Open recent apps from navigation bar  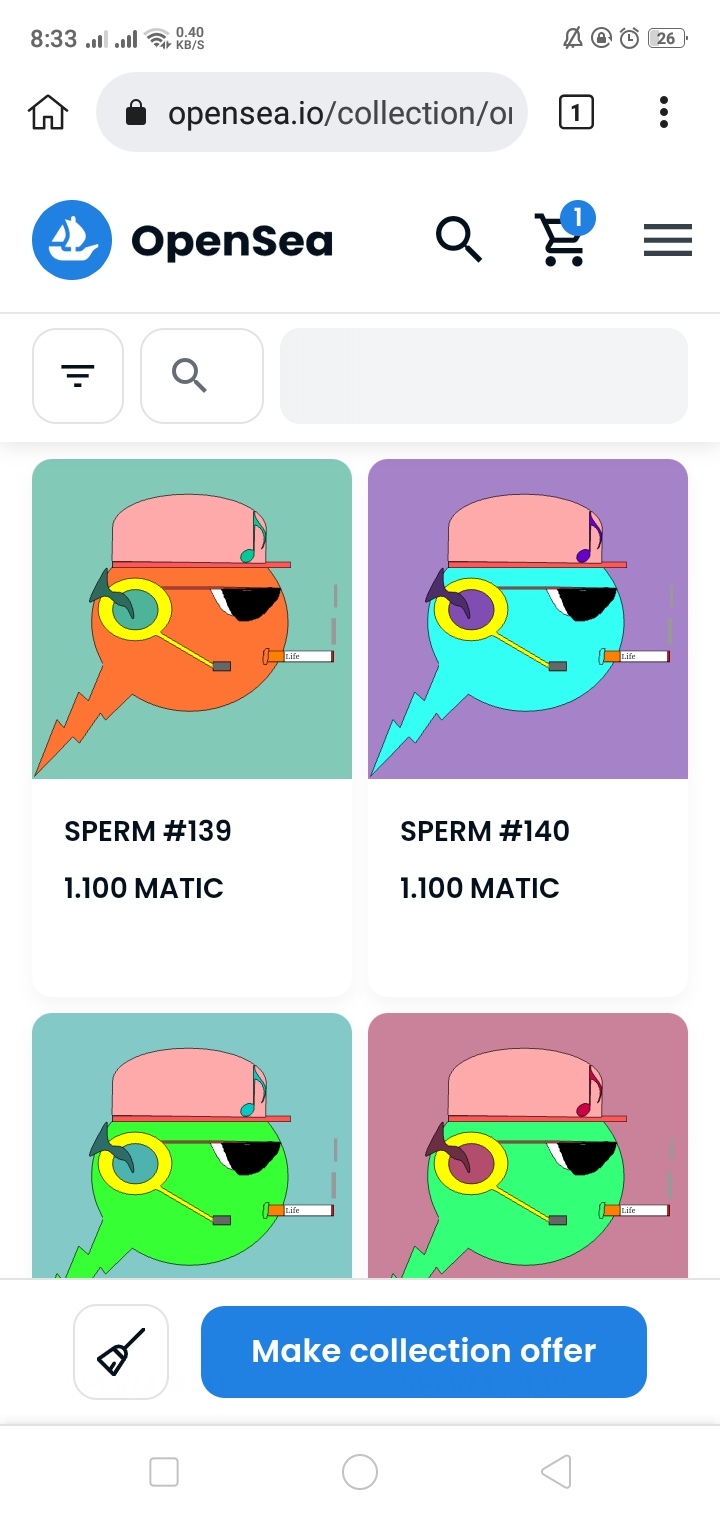point(164,1471)
